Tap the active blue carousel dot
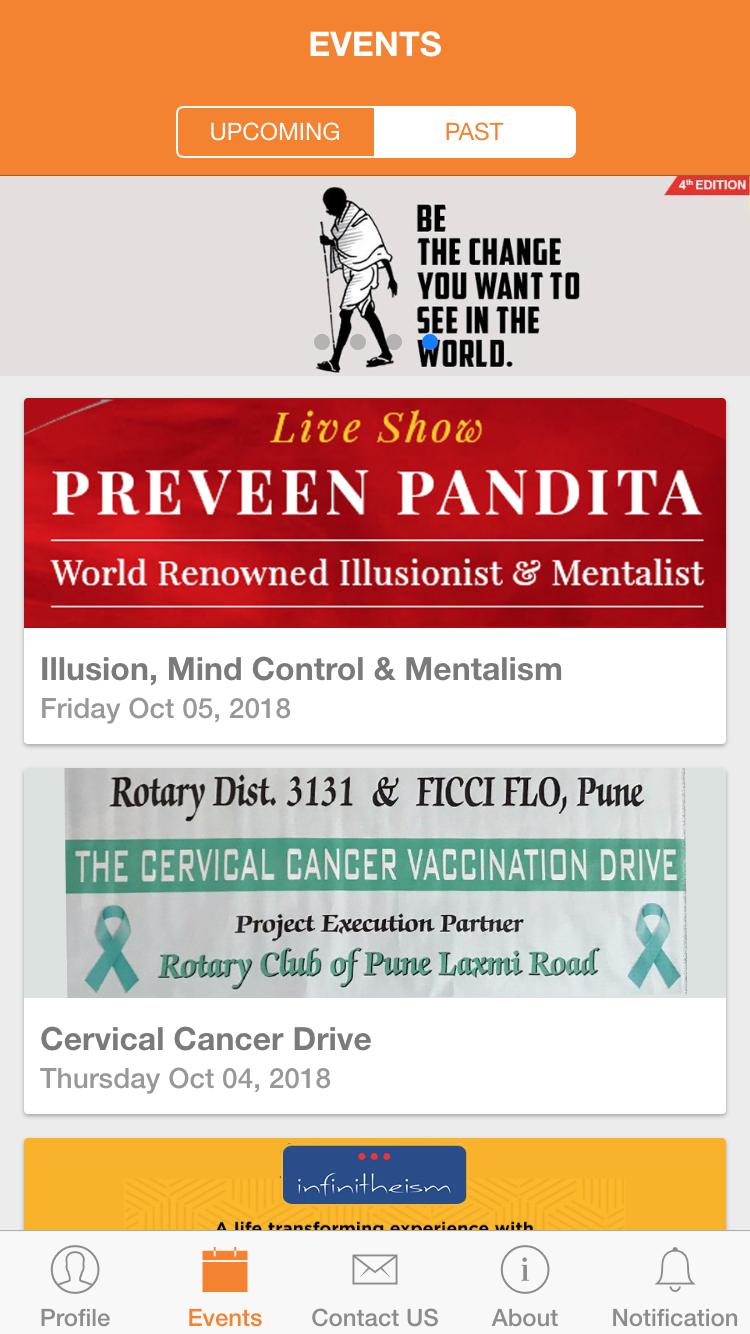 pos(429,342)
